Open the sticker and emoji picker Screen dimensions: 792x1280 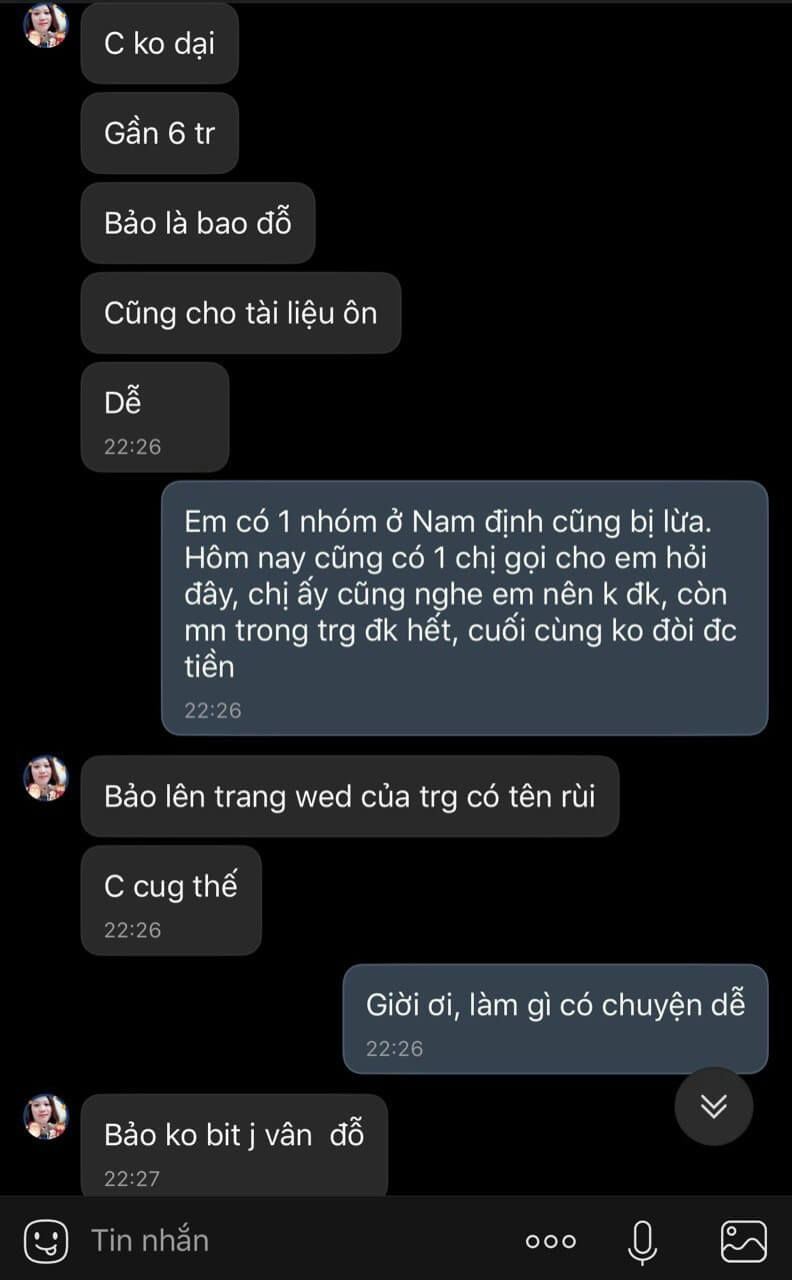(45, 1241)
